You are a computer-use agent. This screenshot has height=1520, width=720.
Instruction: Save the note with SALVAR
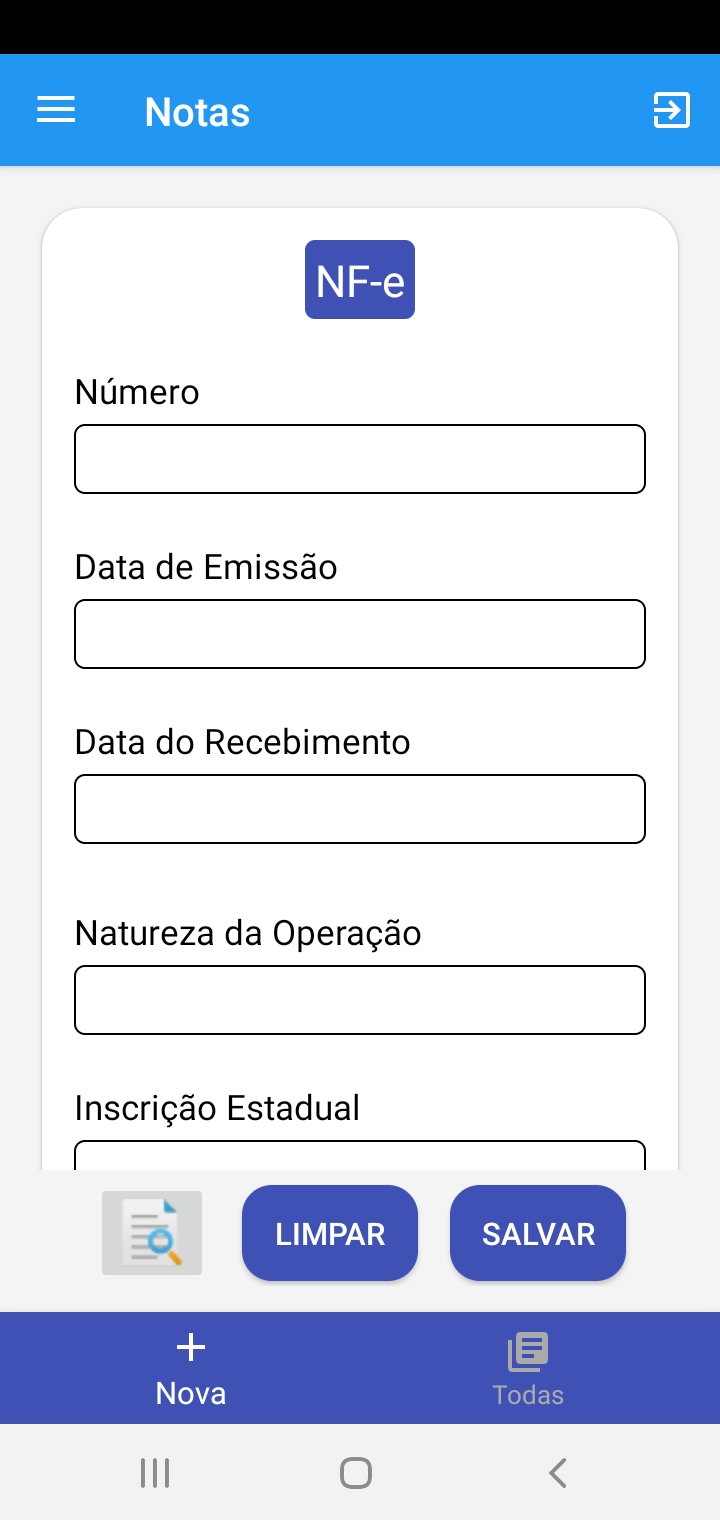tap(538, 1234)
